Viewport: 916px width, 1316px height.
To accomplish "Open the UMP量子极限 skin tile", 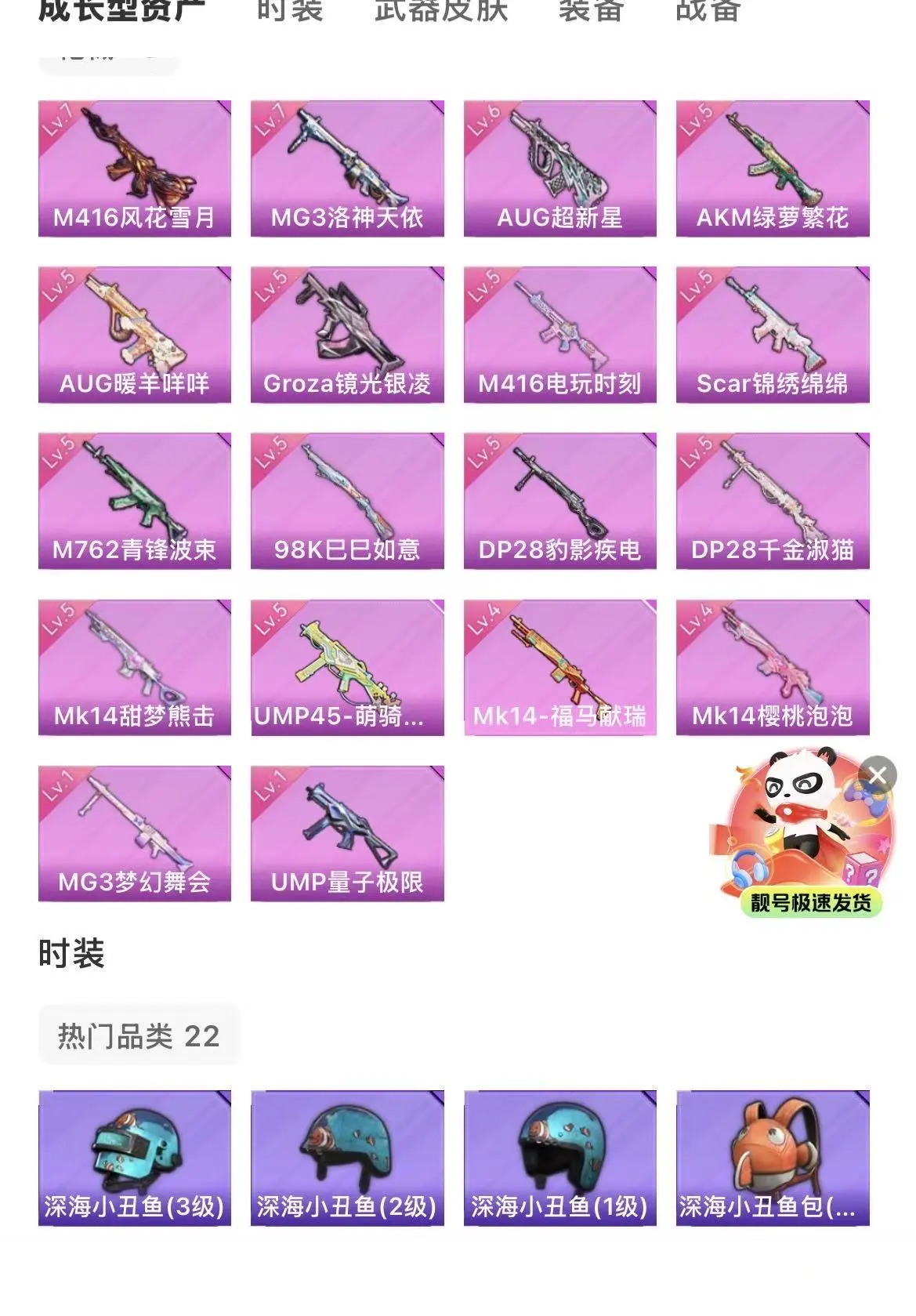I will tap(347, 834).
